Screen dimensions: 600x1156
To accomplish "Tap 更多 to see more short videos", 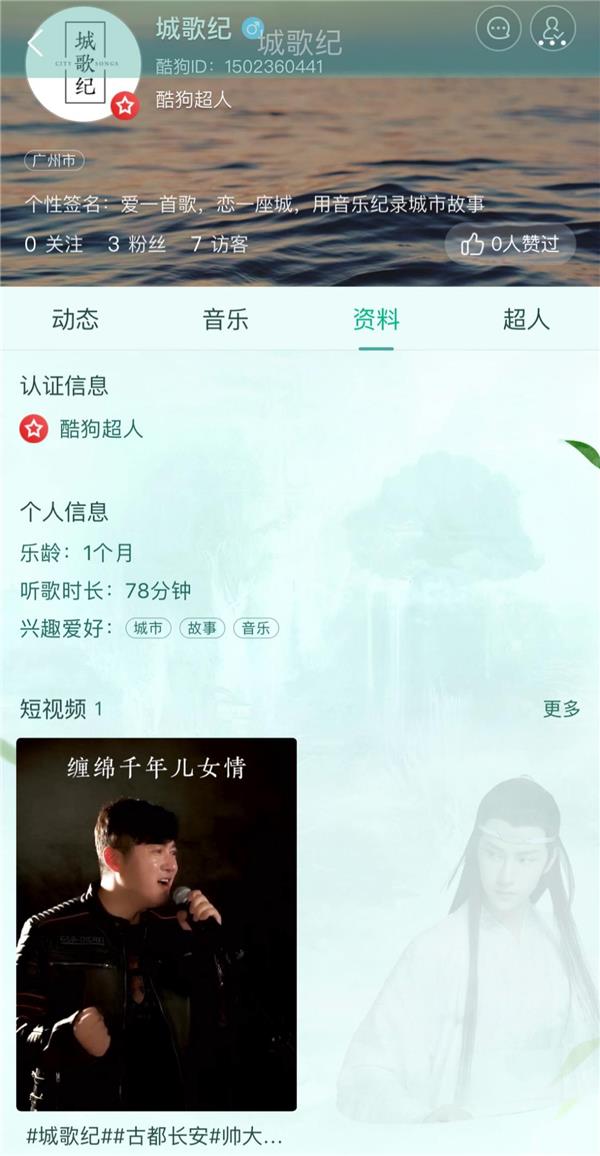I will tap(561, 709).
